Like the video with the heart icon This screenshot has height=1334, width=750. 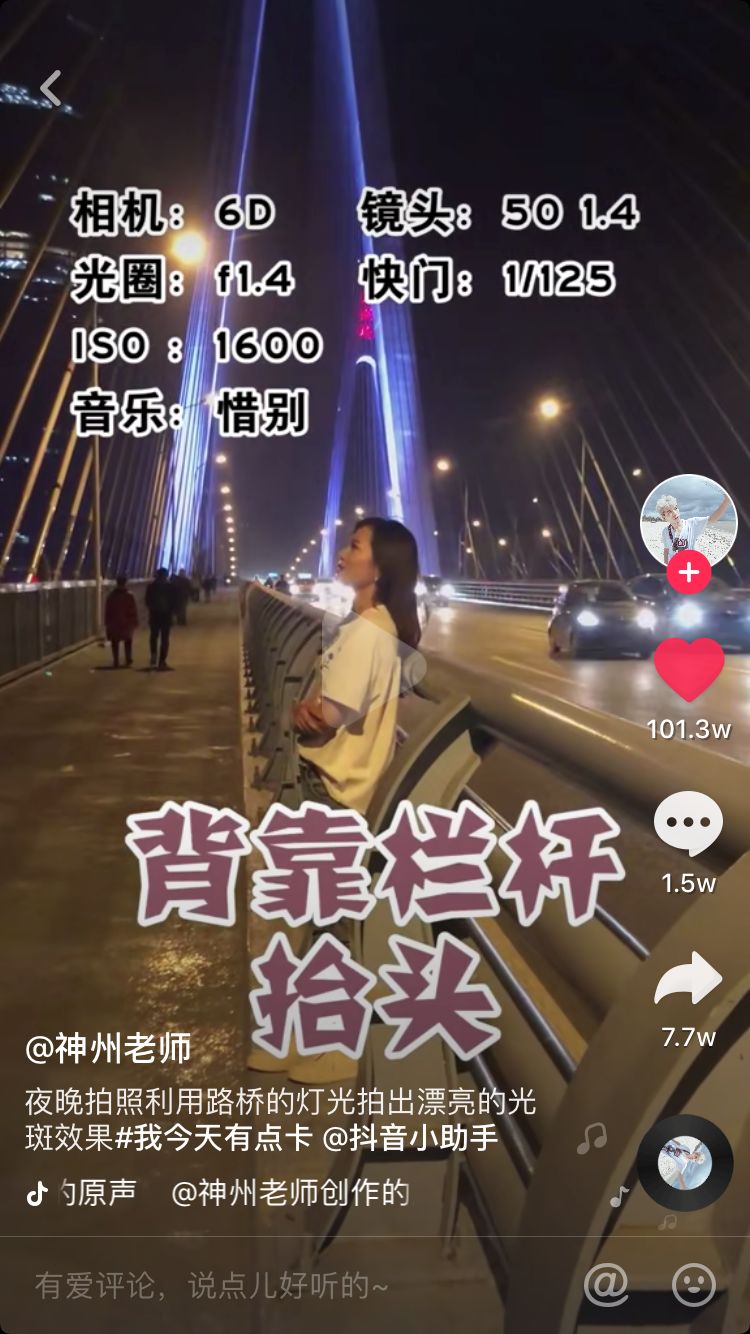688,670
